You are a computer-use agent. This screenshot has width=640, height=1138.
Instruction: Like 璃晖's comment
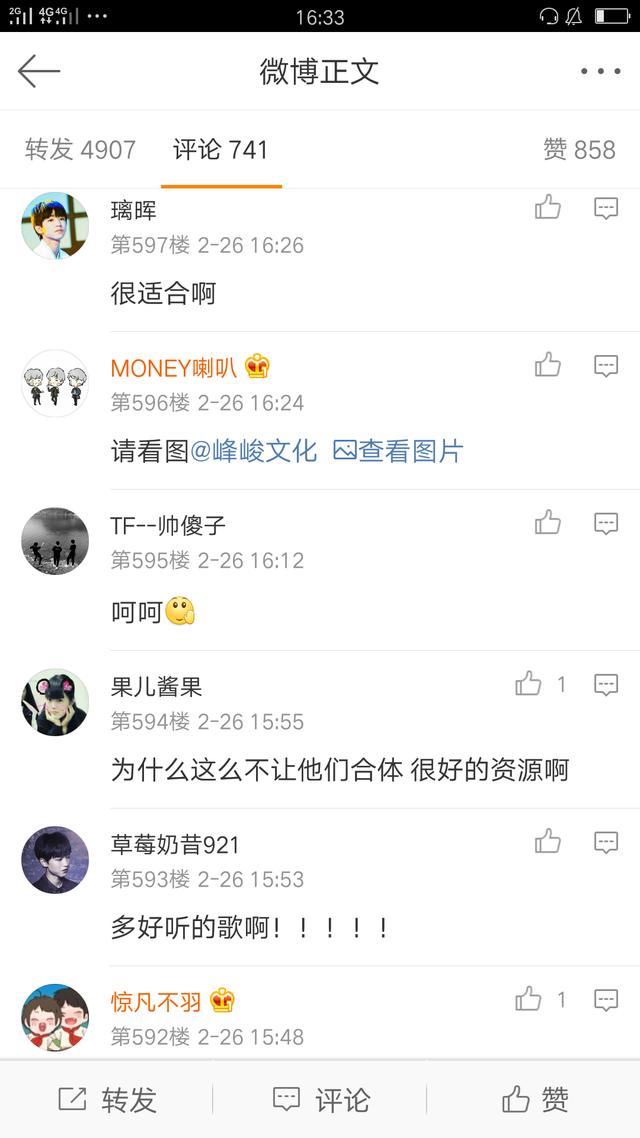(548, 208)
